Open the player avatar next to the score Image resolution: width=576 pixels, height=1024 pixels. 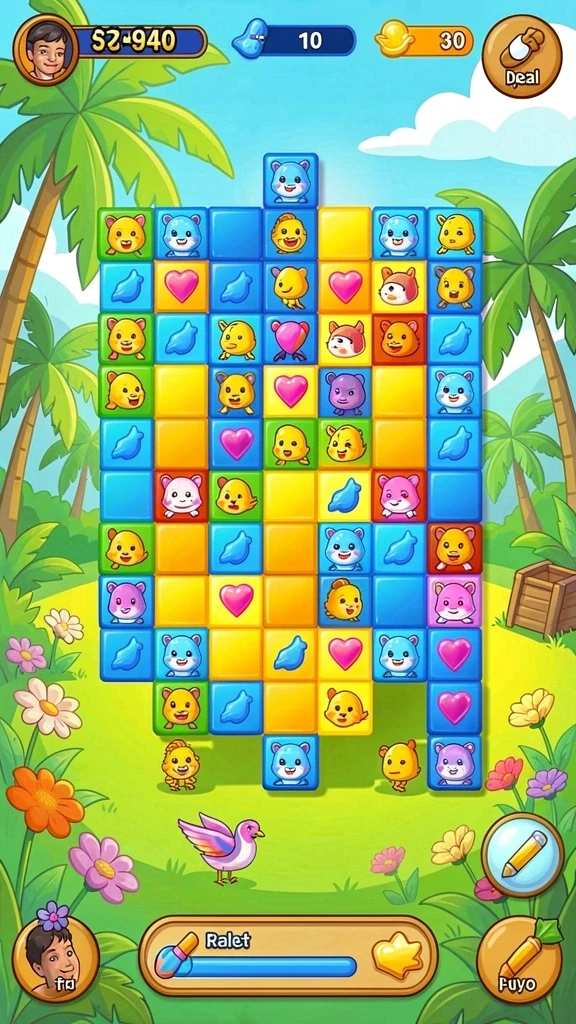pos(46,50)
